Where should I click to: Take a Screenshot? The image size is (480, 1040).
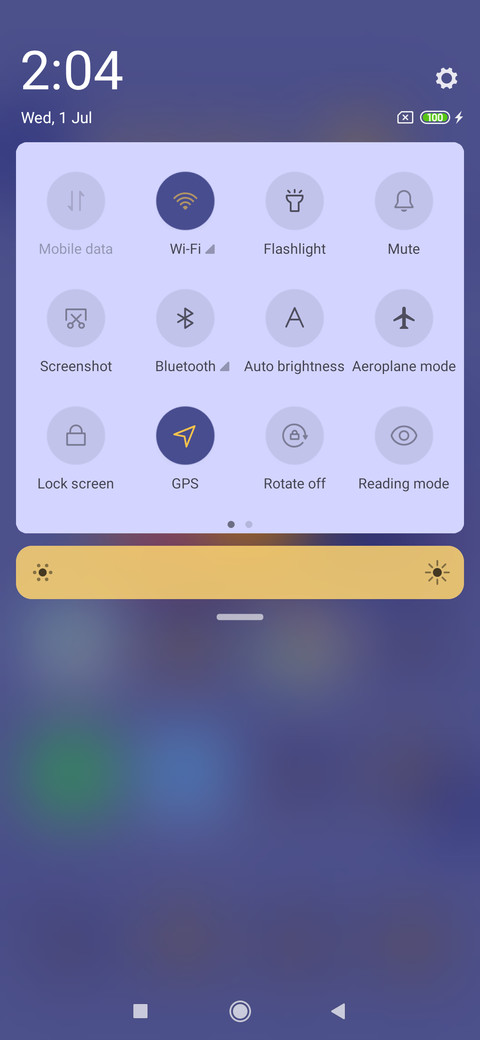pyautogui.click(x=76, y=318)
